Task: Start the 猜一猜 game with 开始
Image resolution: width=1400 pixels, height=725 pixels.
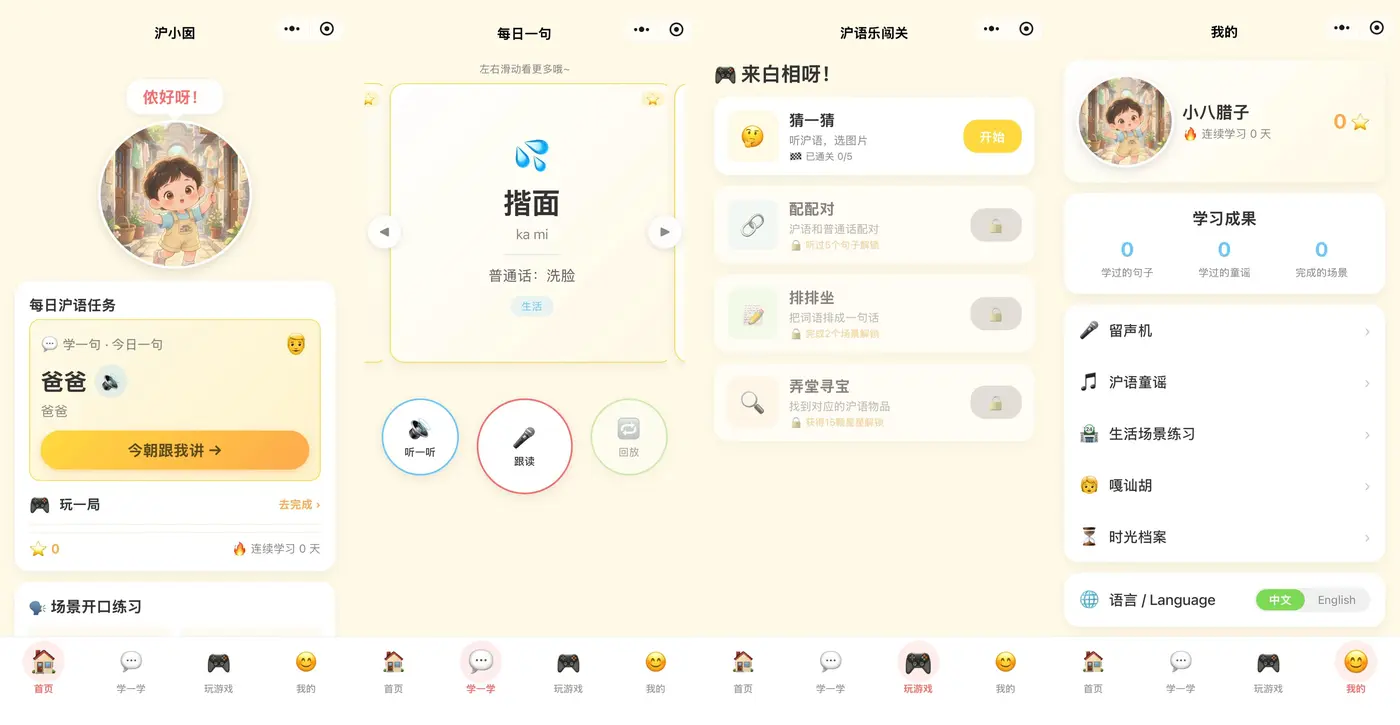Action: click(x=992, y=137)
